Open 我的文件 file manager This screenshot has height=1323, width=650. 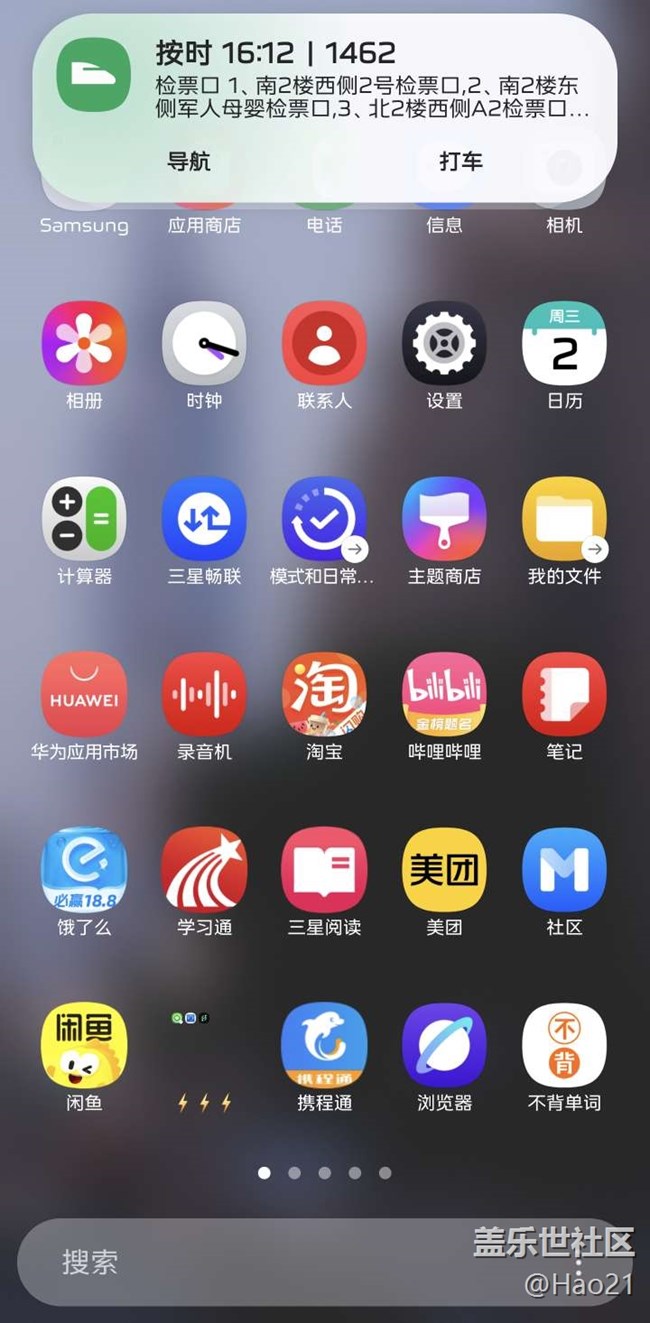[x=564, y=519]
